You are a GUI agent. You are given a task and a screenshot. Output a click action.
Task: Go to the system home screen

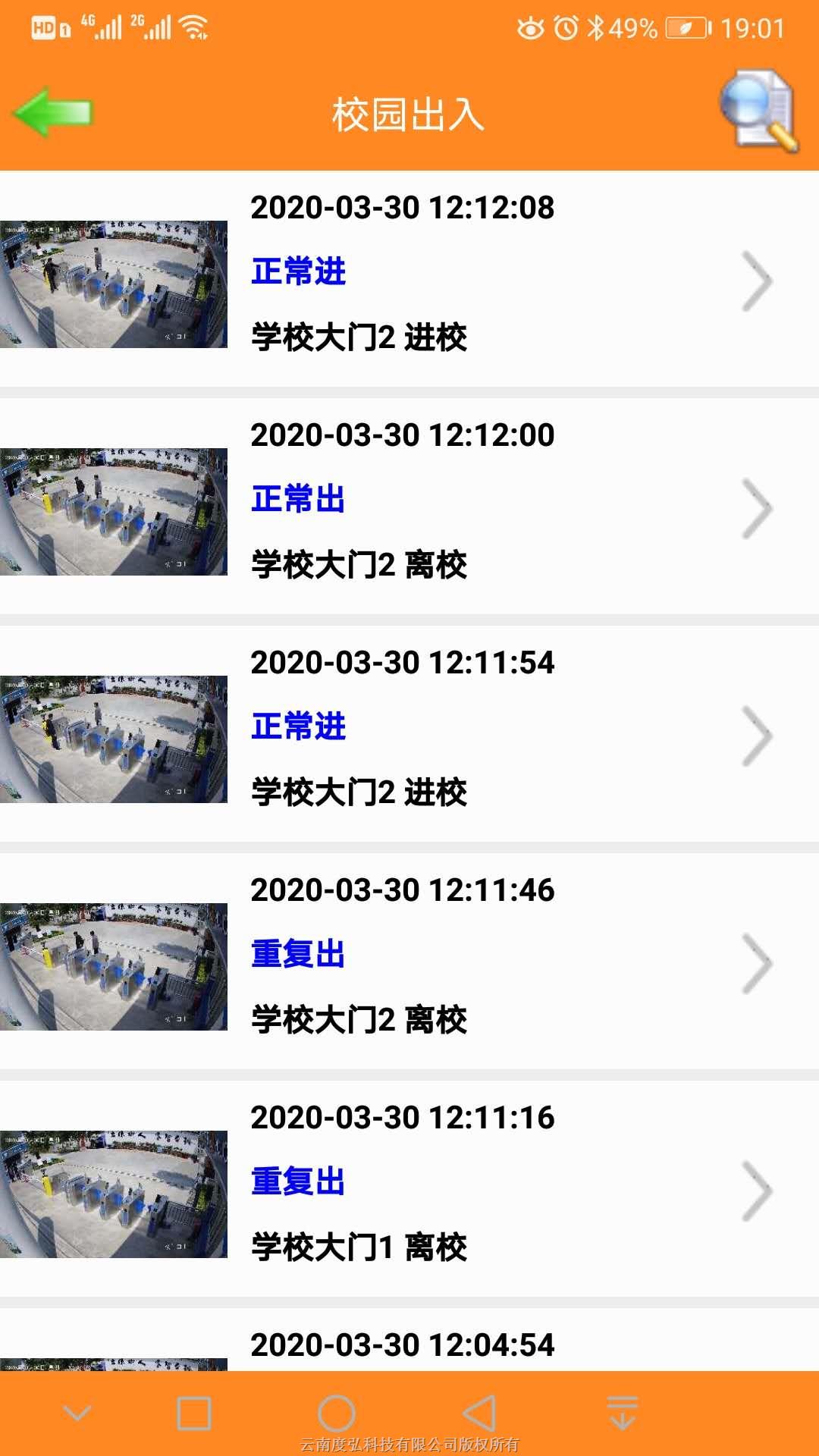337,1414
